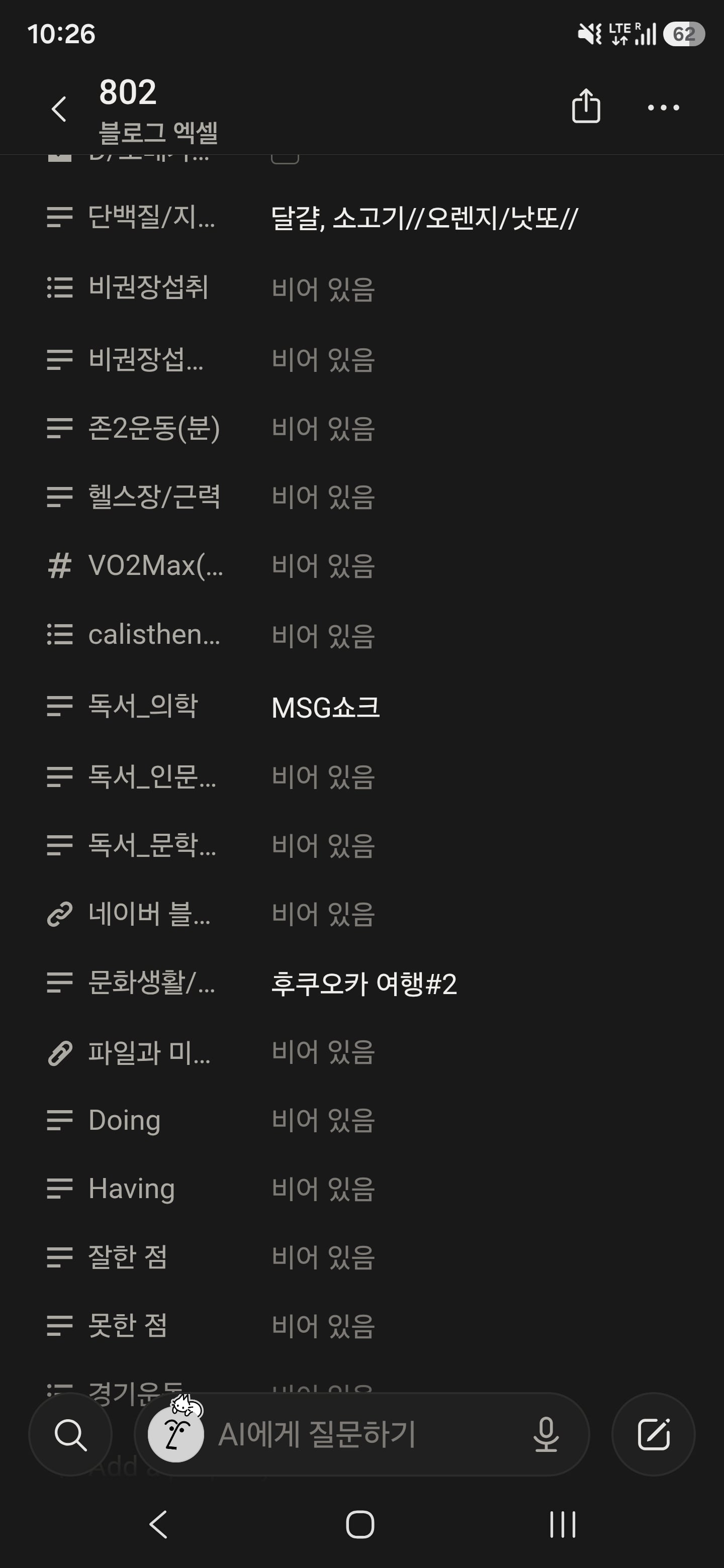
Task: Attach a file to 파일과 미디어
Action: [361, 1052]
